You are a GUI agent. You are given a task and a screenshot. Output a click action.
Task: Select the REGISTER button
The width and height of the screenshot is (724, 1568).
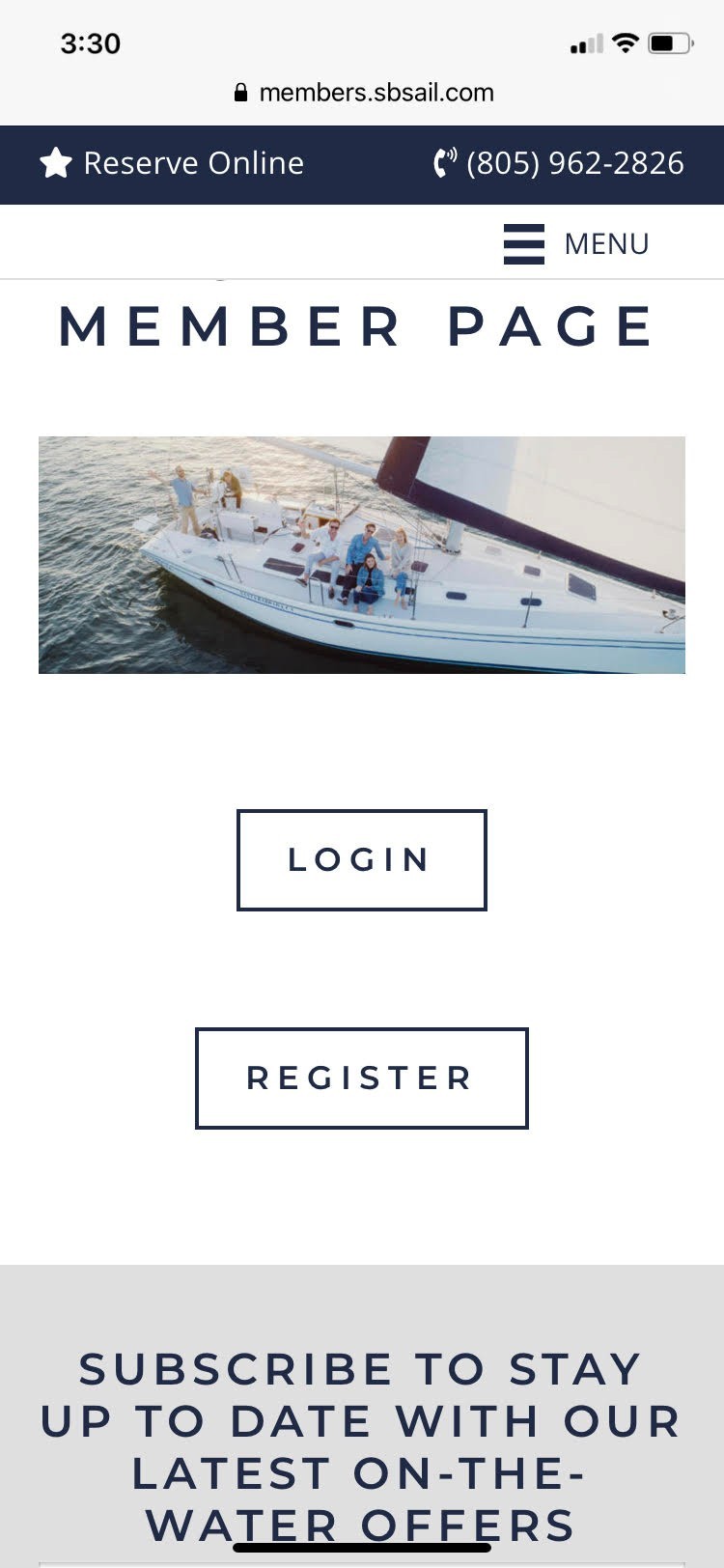[x=362, y=1078]
